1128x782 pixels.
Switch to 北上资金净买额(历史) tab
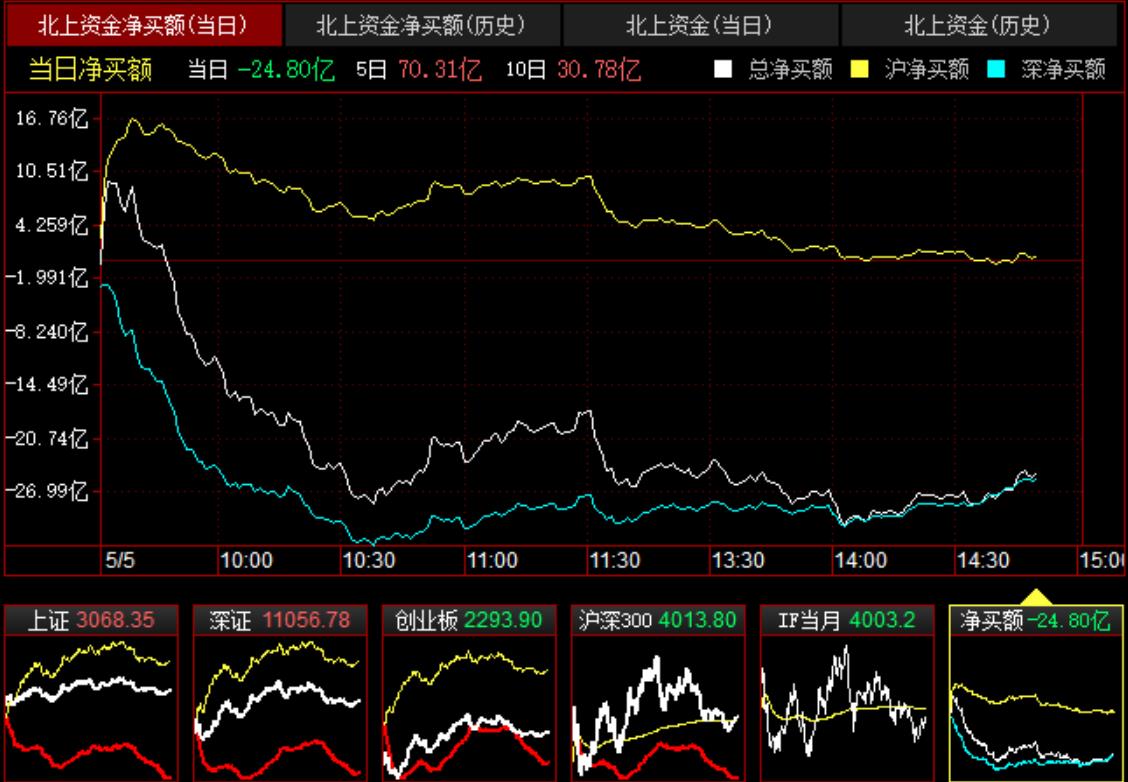(x=420, y=25)
